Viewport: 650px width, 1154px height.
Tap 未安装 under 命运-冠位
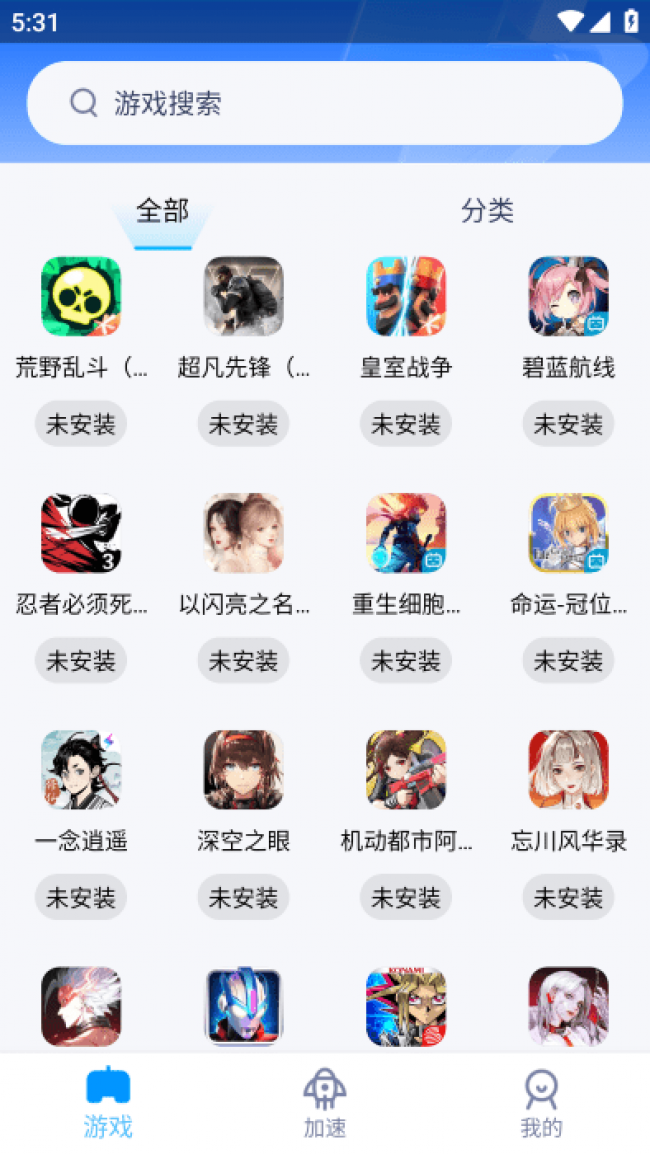pos(568,661)
